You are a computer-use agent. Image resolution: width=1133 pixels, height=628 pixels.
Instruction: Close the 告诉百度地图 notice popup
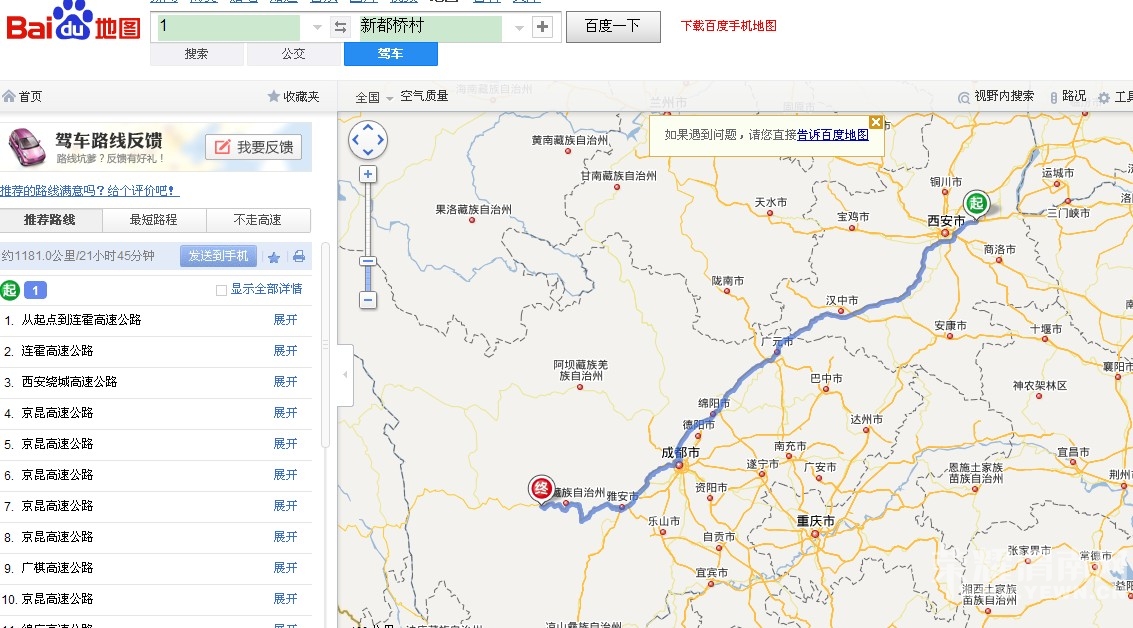[876, 122]
